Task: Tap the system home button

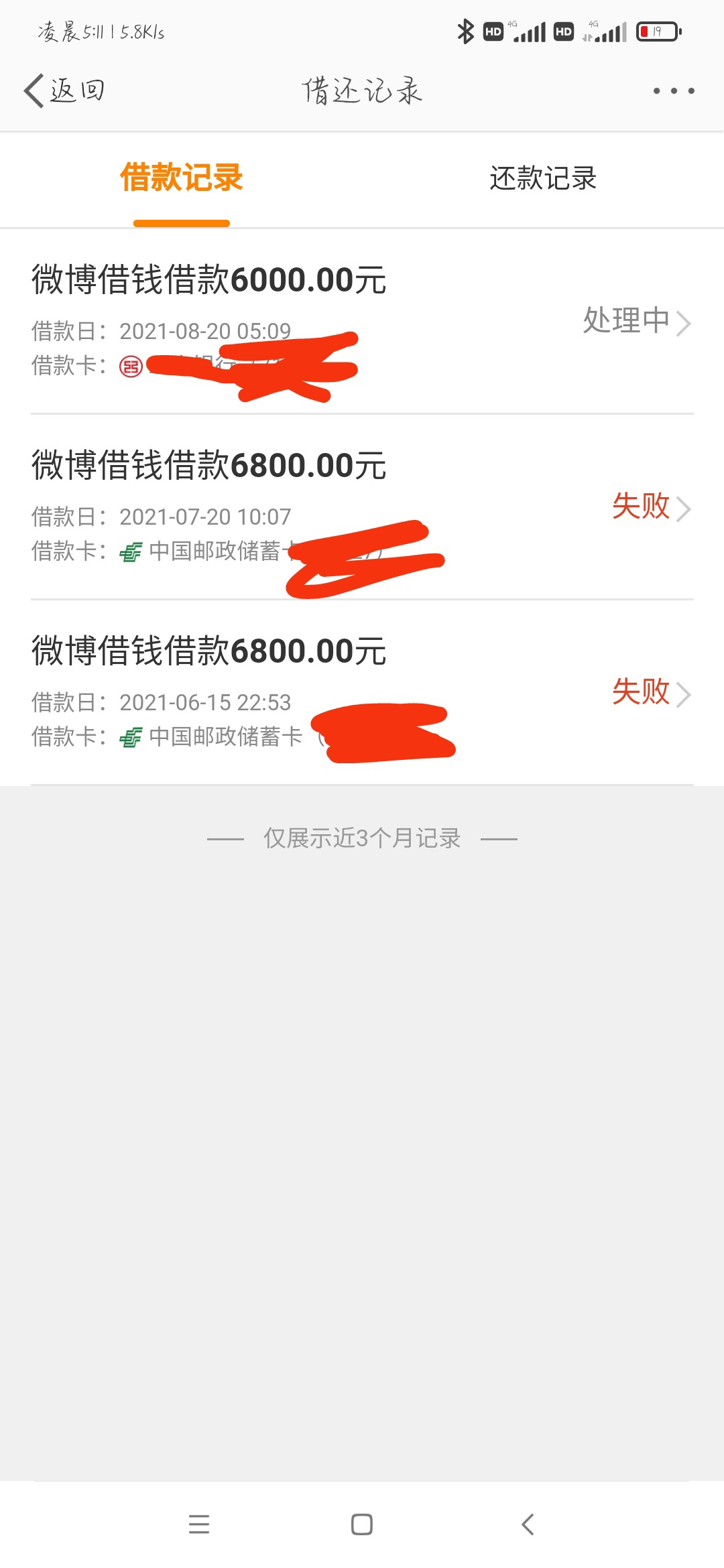Action: tap(362, 1524)
